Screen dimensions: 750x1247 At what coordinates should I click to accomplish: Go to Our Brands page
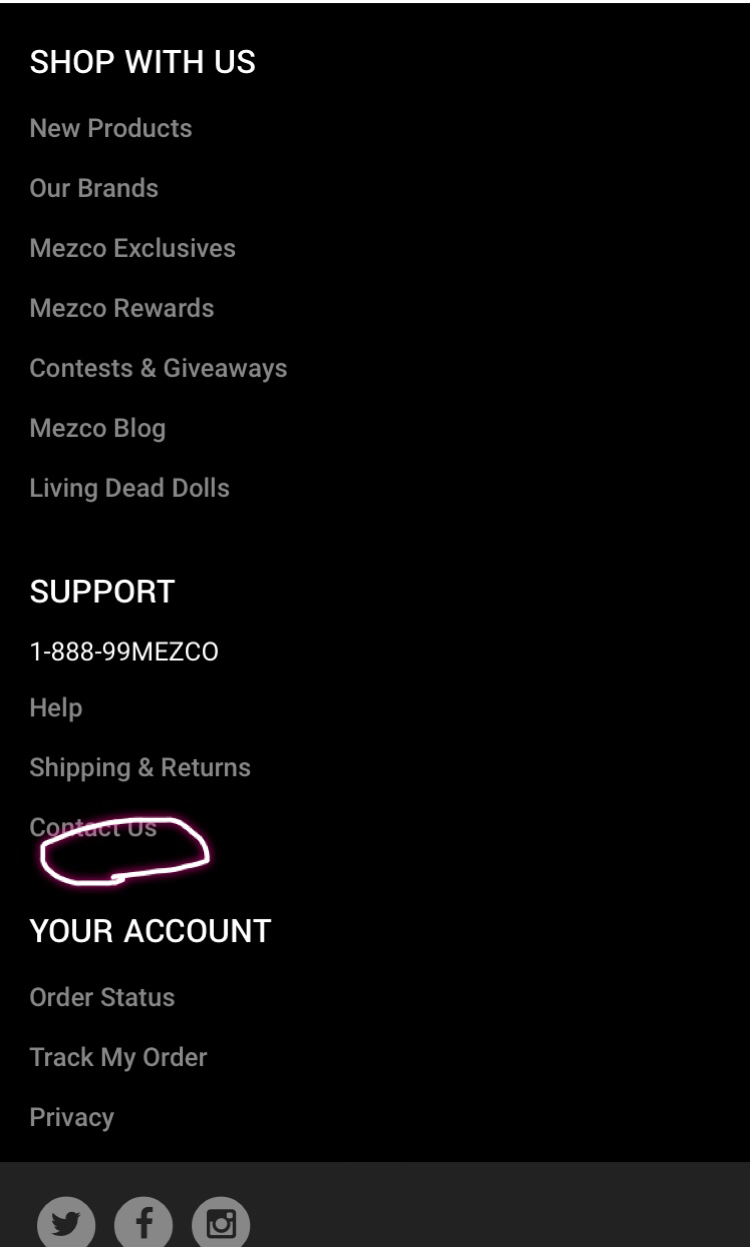point(94,188)
